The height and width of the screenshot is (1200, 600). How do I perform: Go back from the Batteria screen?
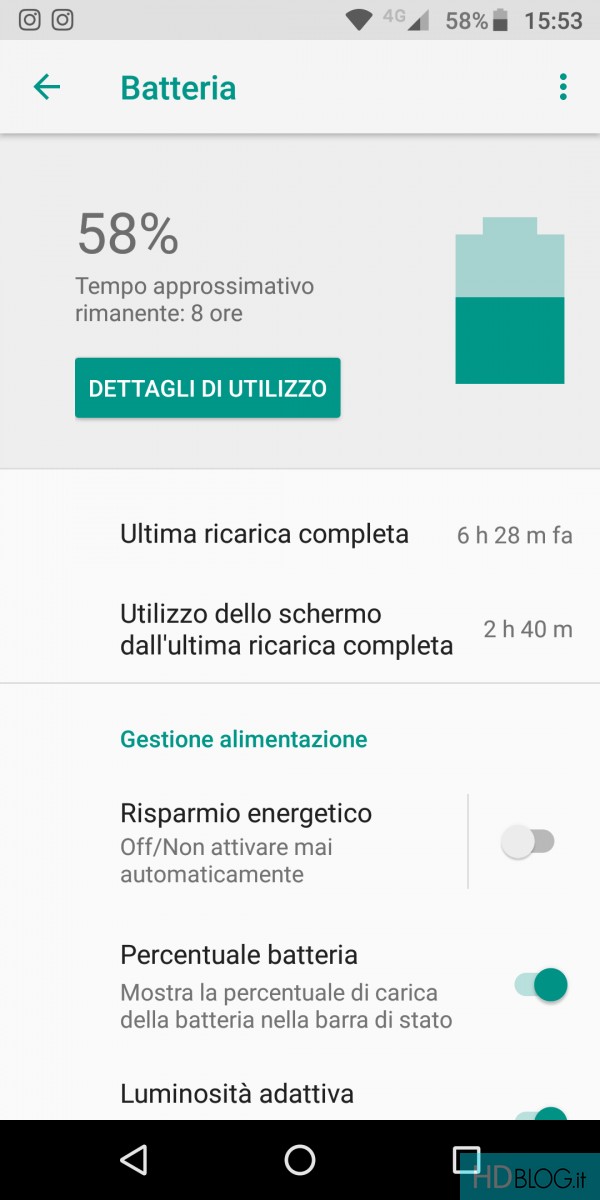[x=47, y=88]
